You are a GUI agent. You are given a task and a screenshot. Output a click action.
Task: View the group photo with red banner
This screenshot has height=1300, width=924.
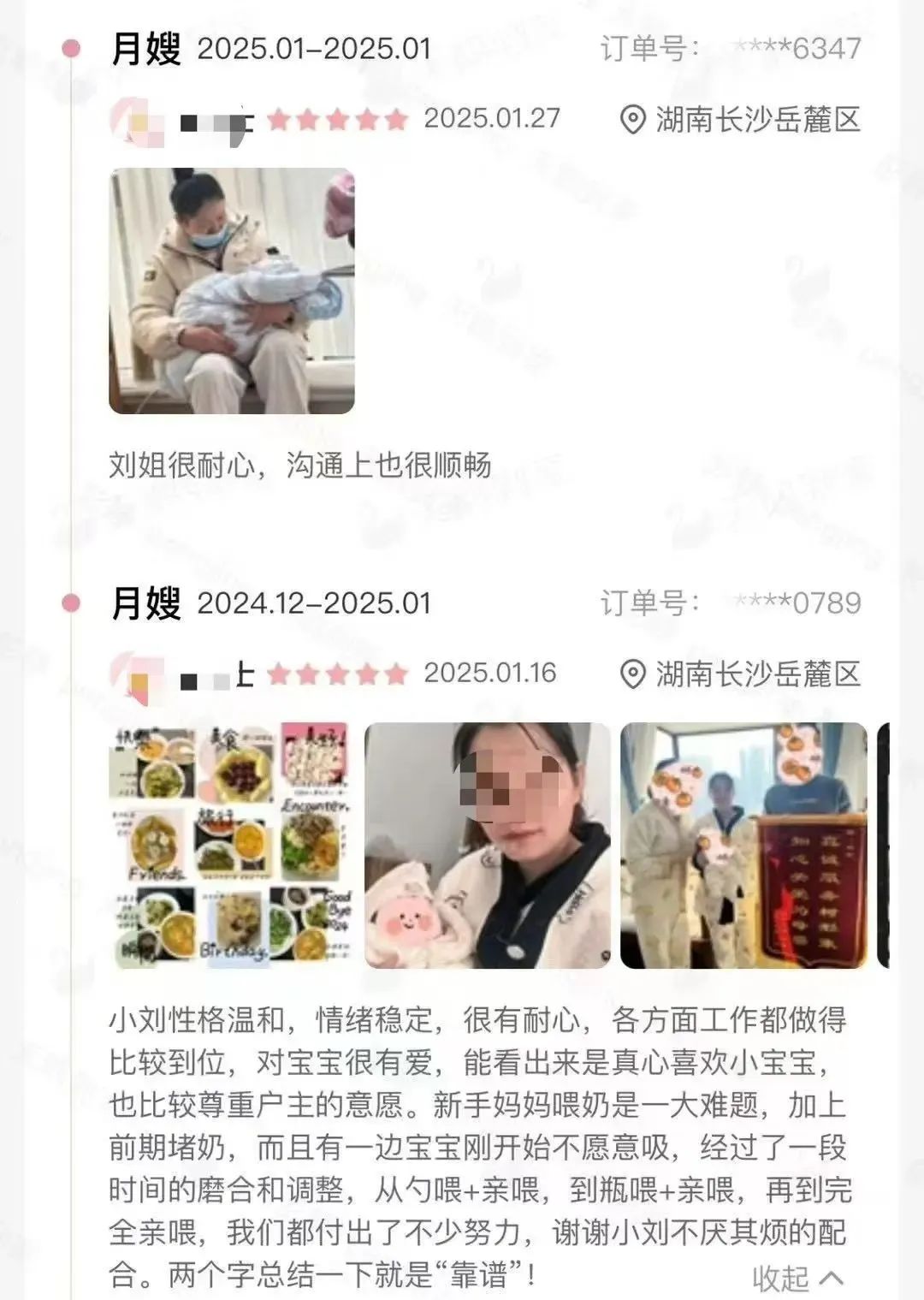coord(743,846)
